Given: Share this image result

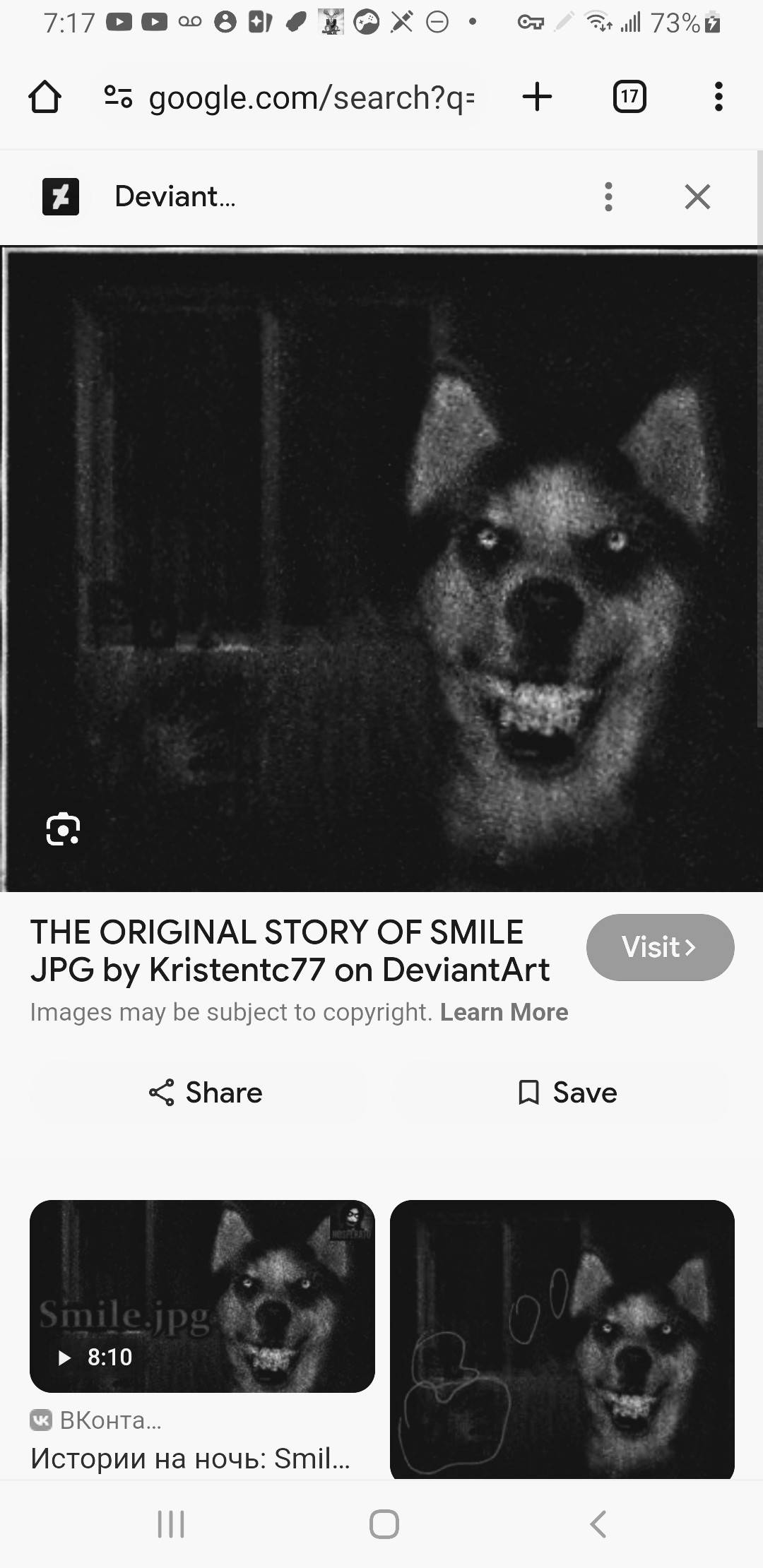Looking at the screenshot, I should click(x=205, y=1092).
